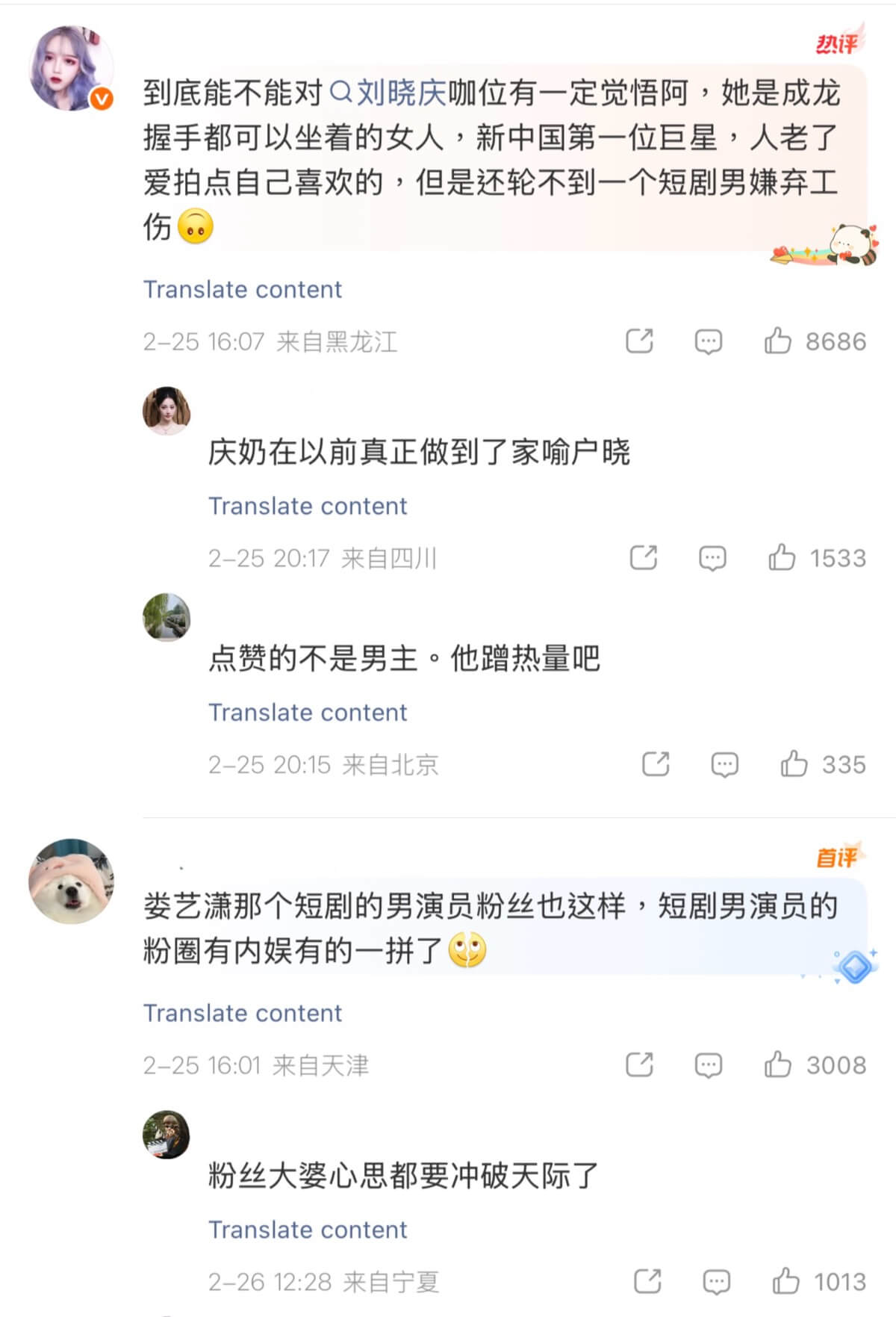
Task: Like the reply 庆奶在以前真正做到了家喻户晓
Action: tap(782, 558)
